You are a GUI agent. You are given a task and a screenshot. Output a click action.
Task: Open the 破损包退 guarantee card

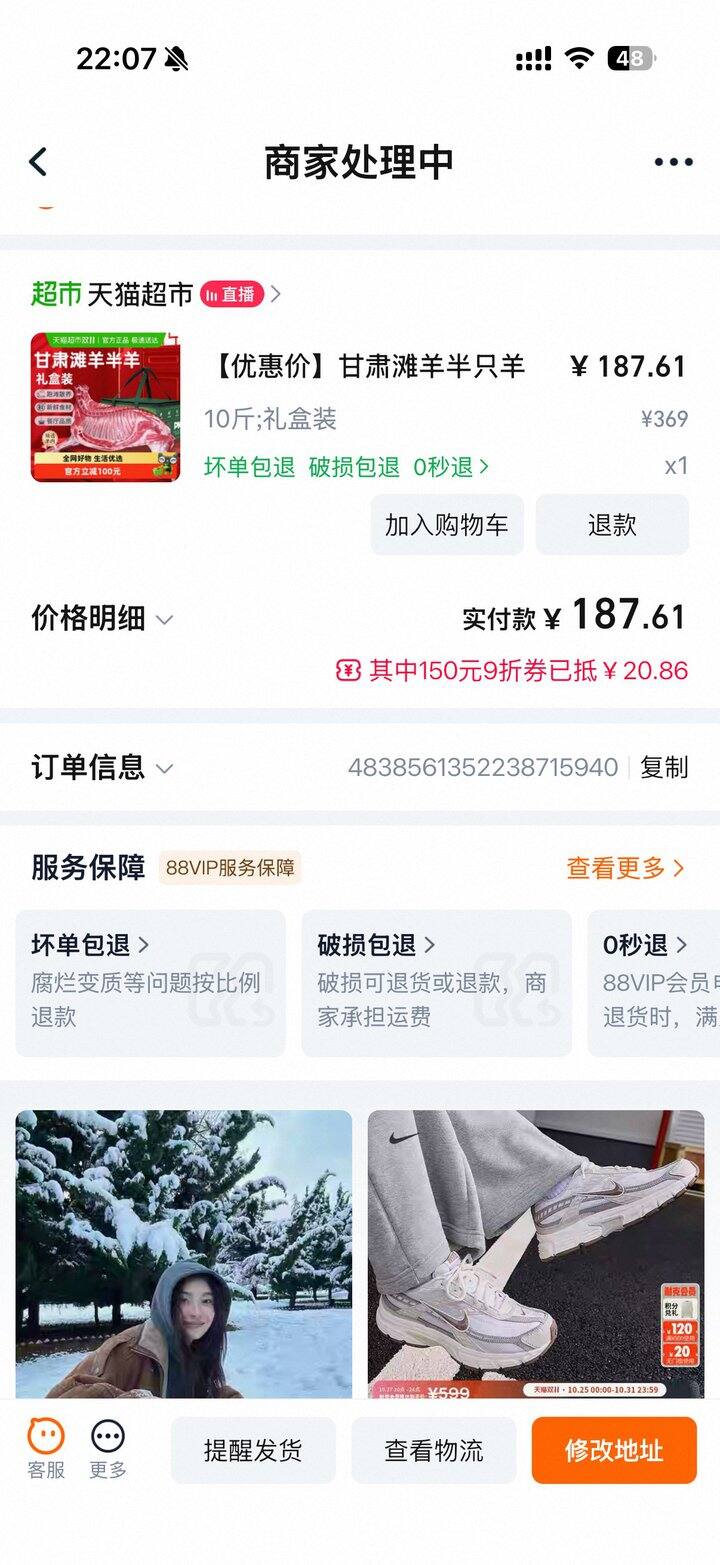pos(436,982)
